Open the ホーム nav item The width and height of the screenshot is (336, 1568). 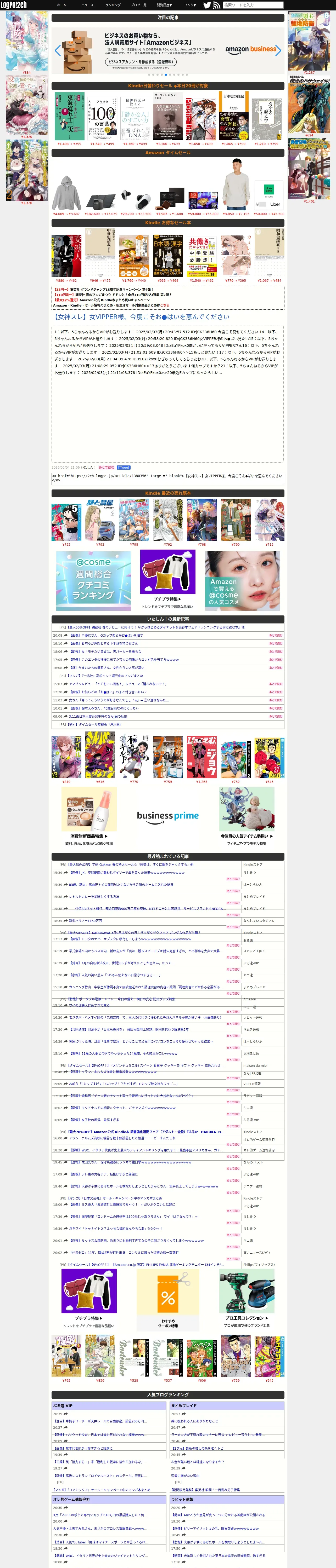61,5
